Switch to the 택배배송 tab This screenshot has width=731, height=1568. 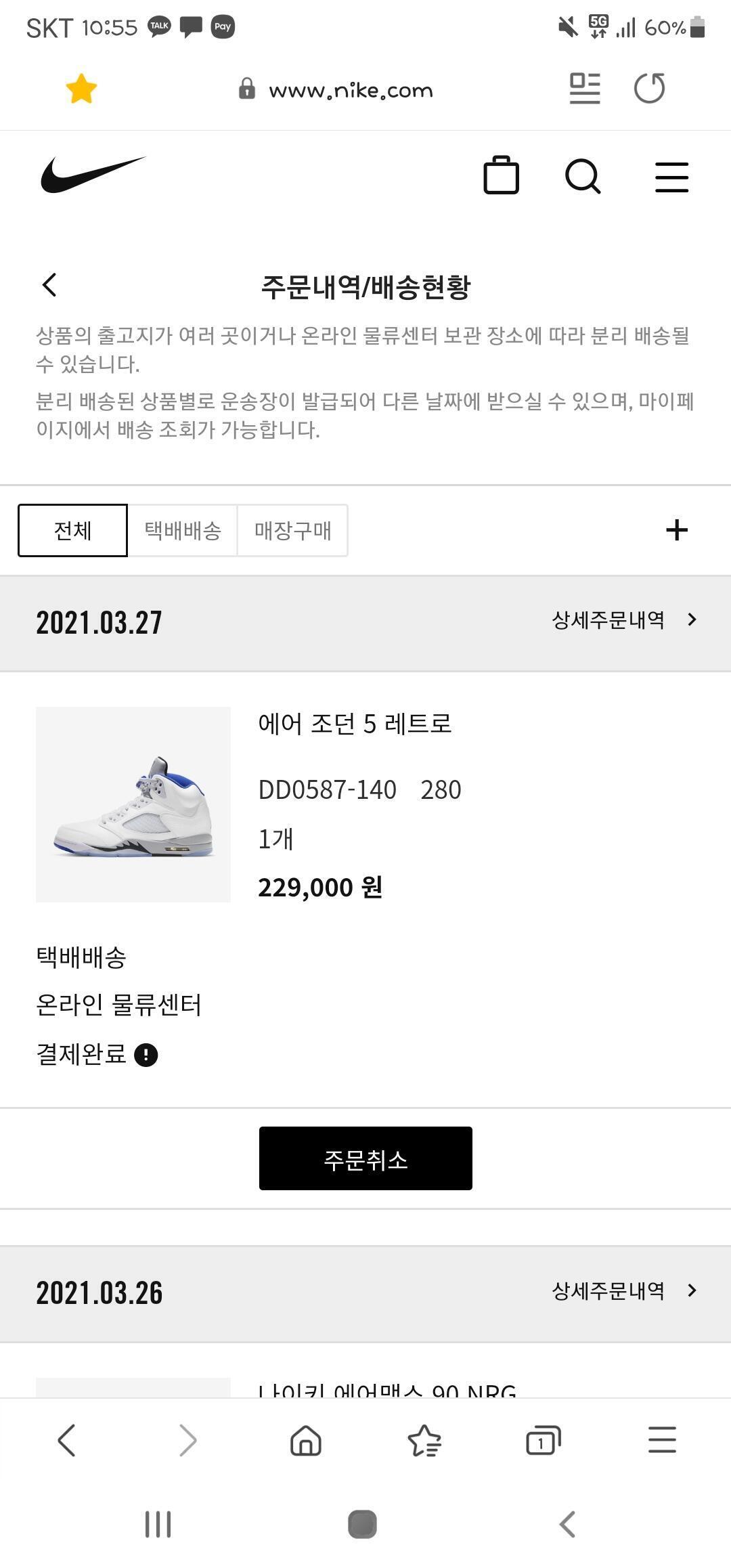183,531
